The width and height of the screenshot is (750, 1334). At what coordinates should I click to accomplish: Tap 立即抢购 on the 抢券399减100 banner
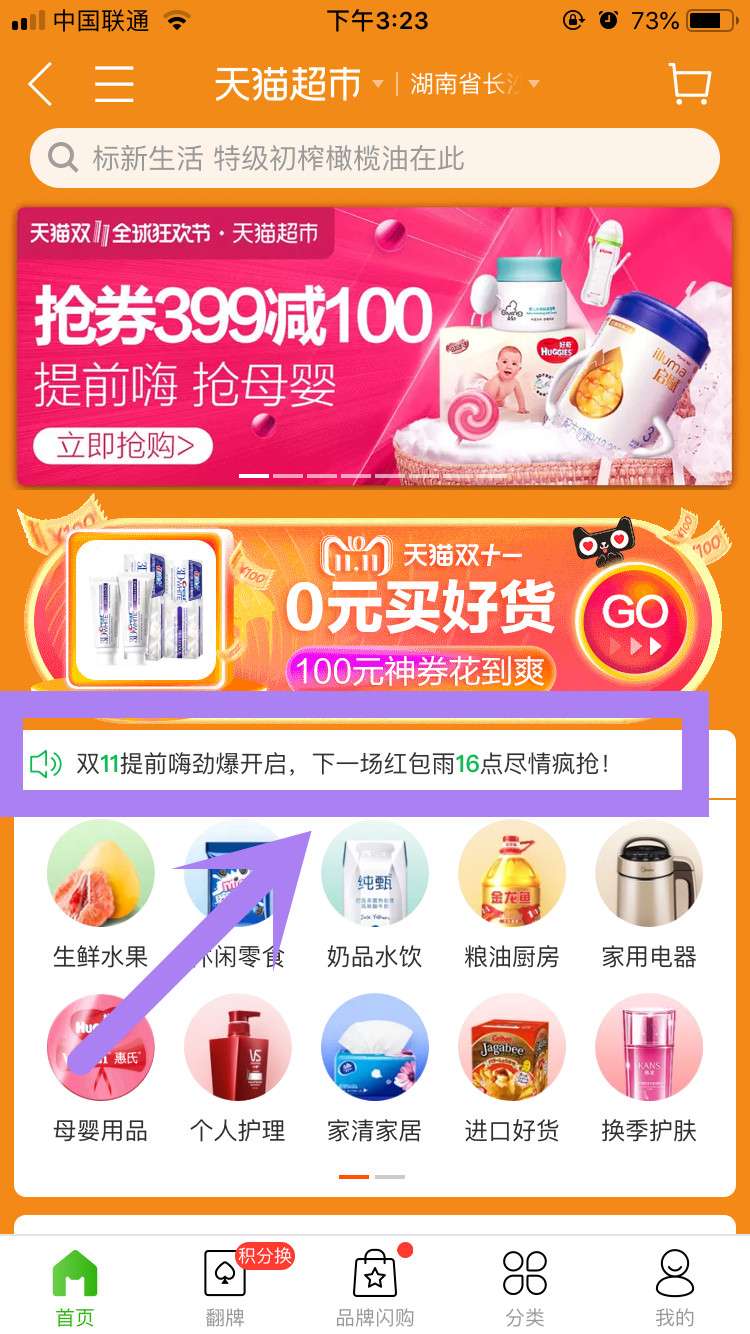pos(125,446)
